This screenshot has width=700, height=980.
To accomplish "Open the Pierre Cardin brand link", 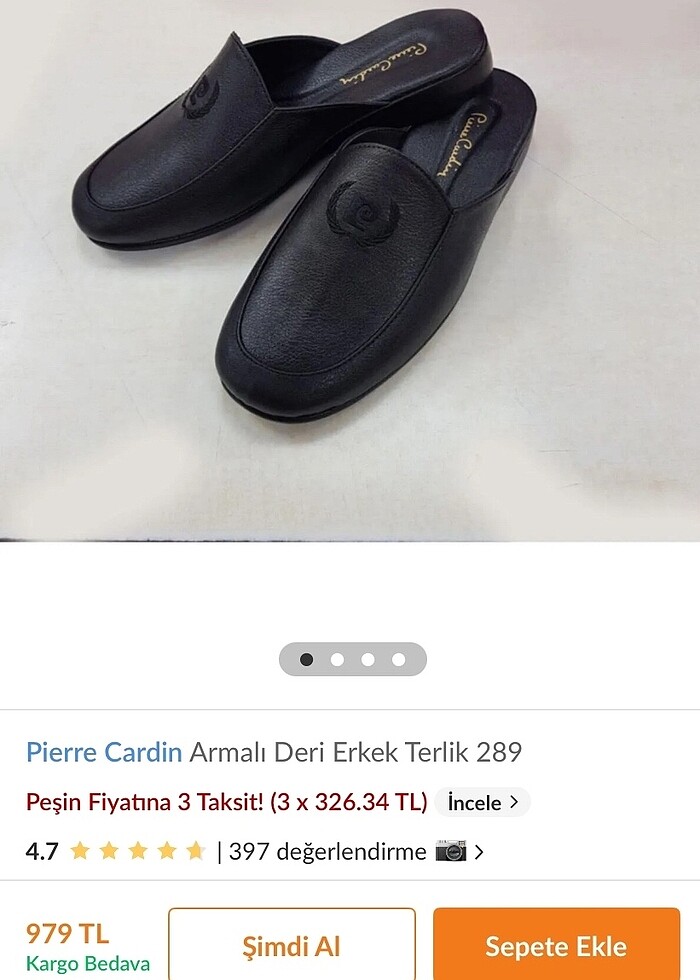I will (104, 752).
